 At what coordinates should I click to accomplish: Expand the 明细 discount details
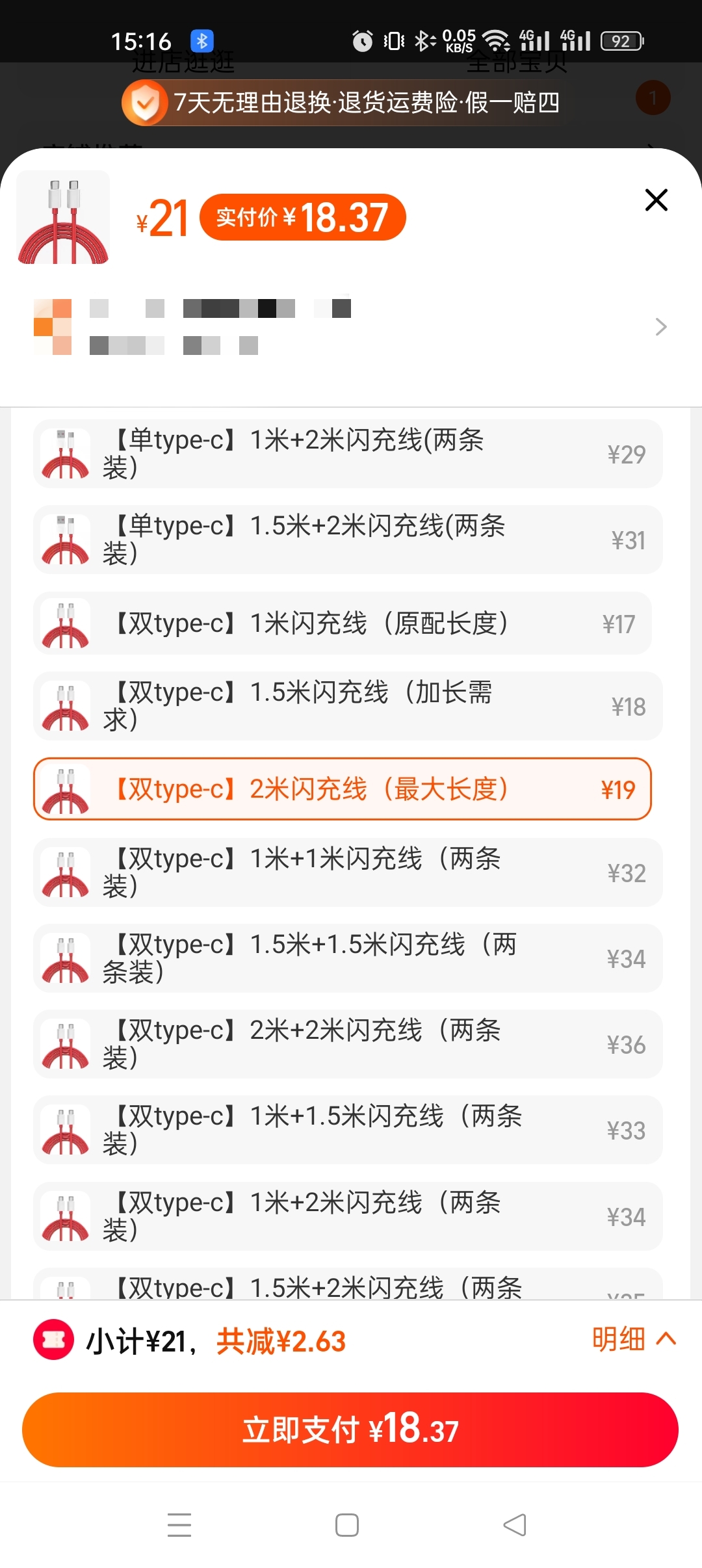click(634, 1339)
